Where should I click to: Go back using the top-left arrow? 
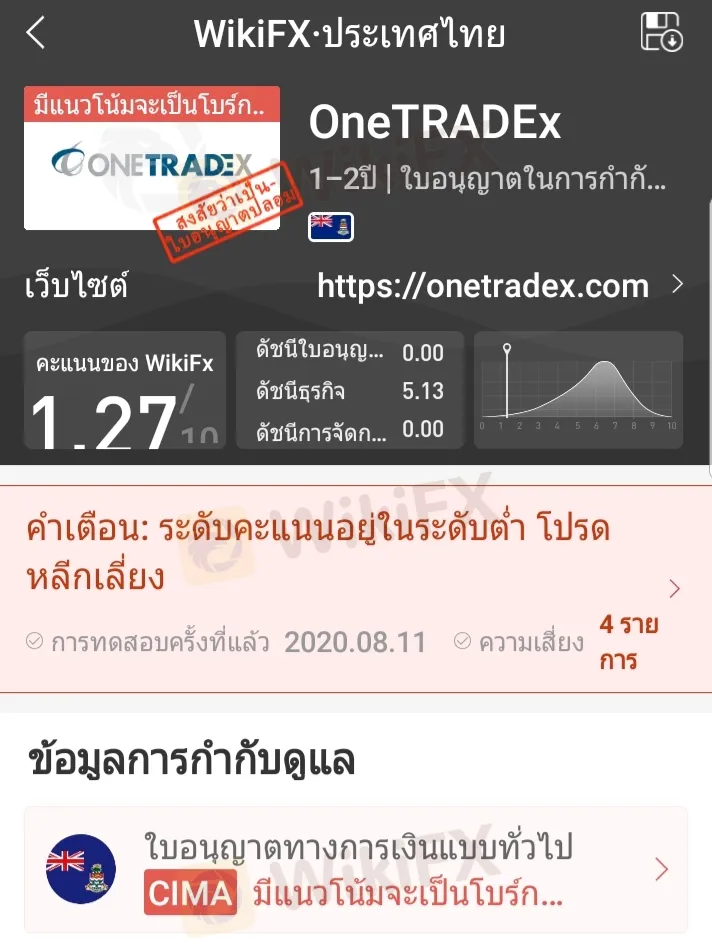tap(36, 33)
